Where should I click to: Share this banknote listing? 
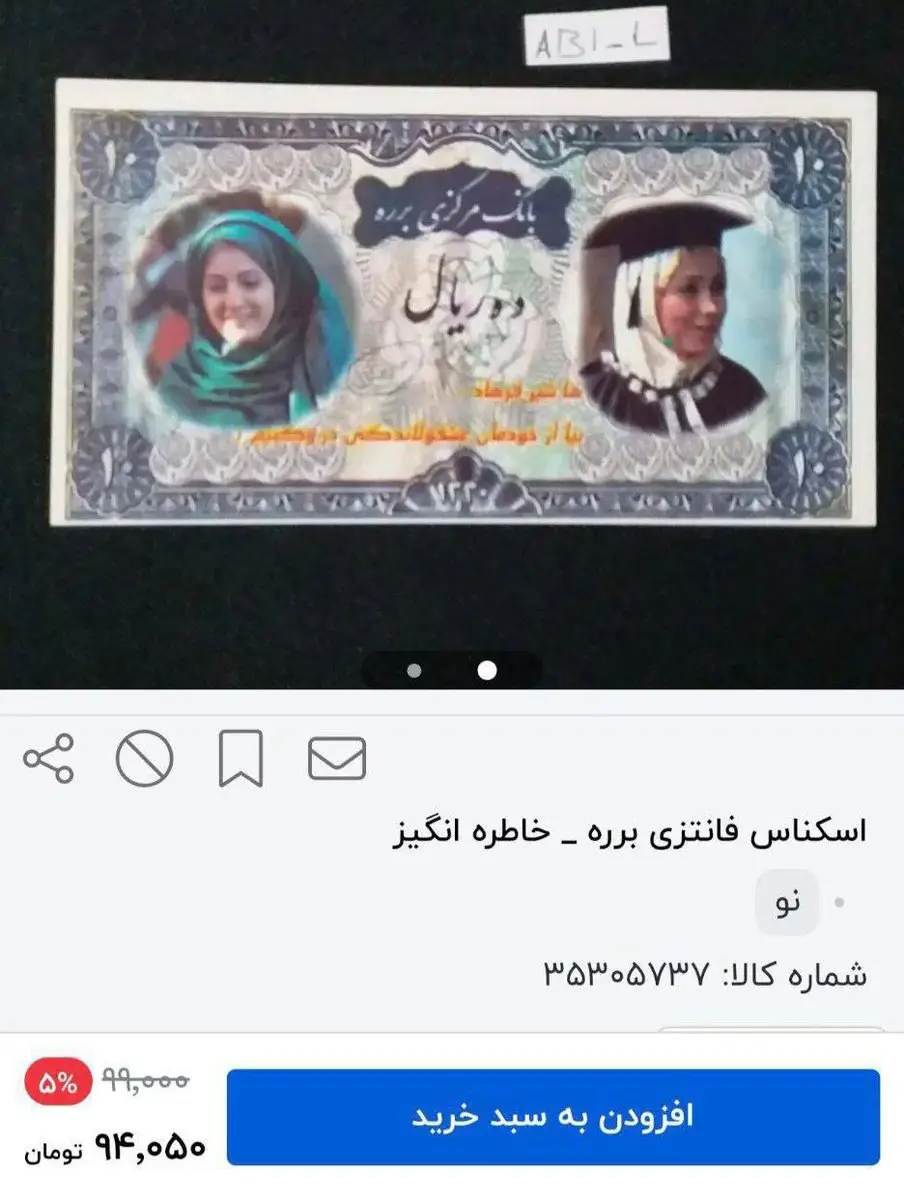point(48,758)
